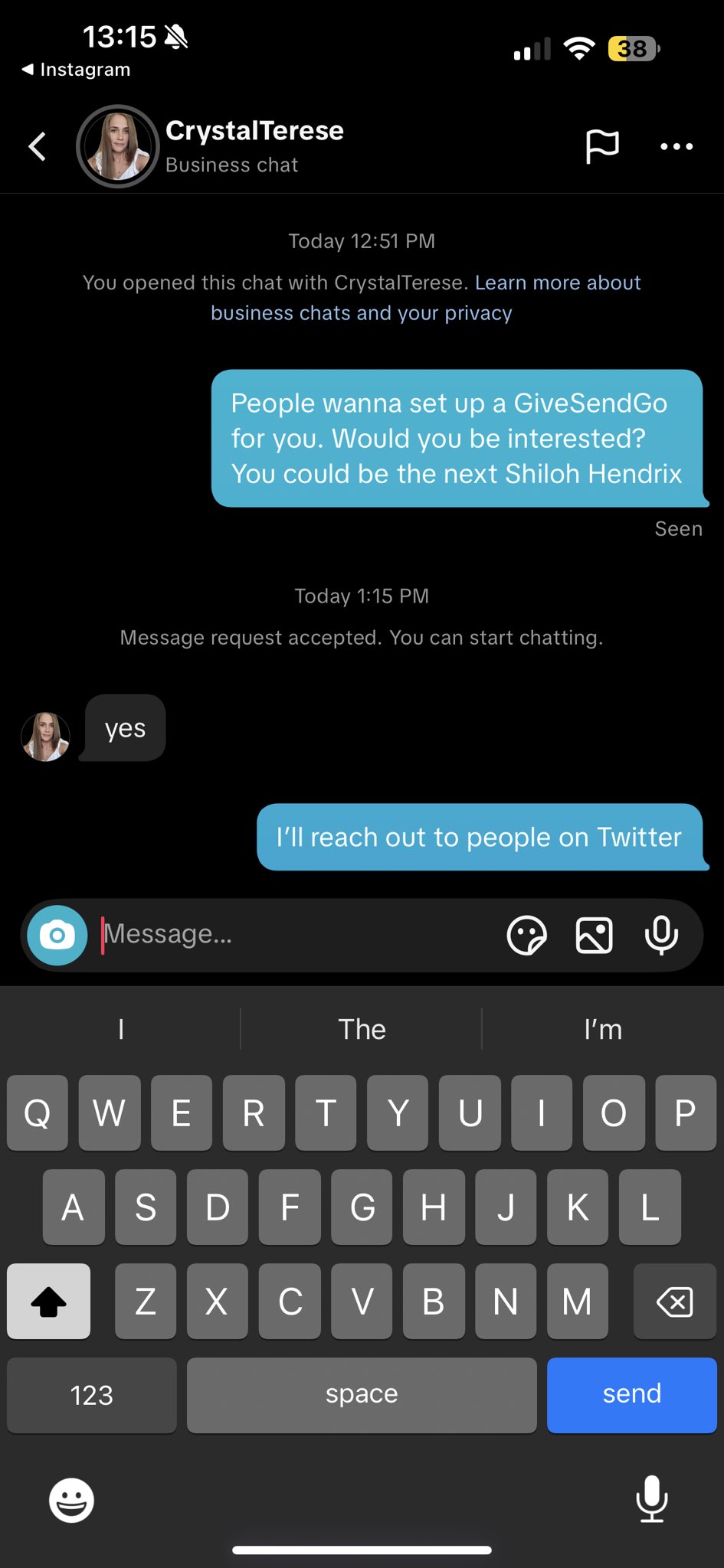Tap the space bar

362,1394
